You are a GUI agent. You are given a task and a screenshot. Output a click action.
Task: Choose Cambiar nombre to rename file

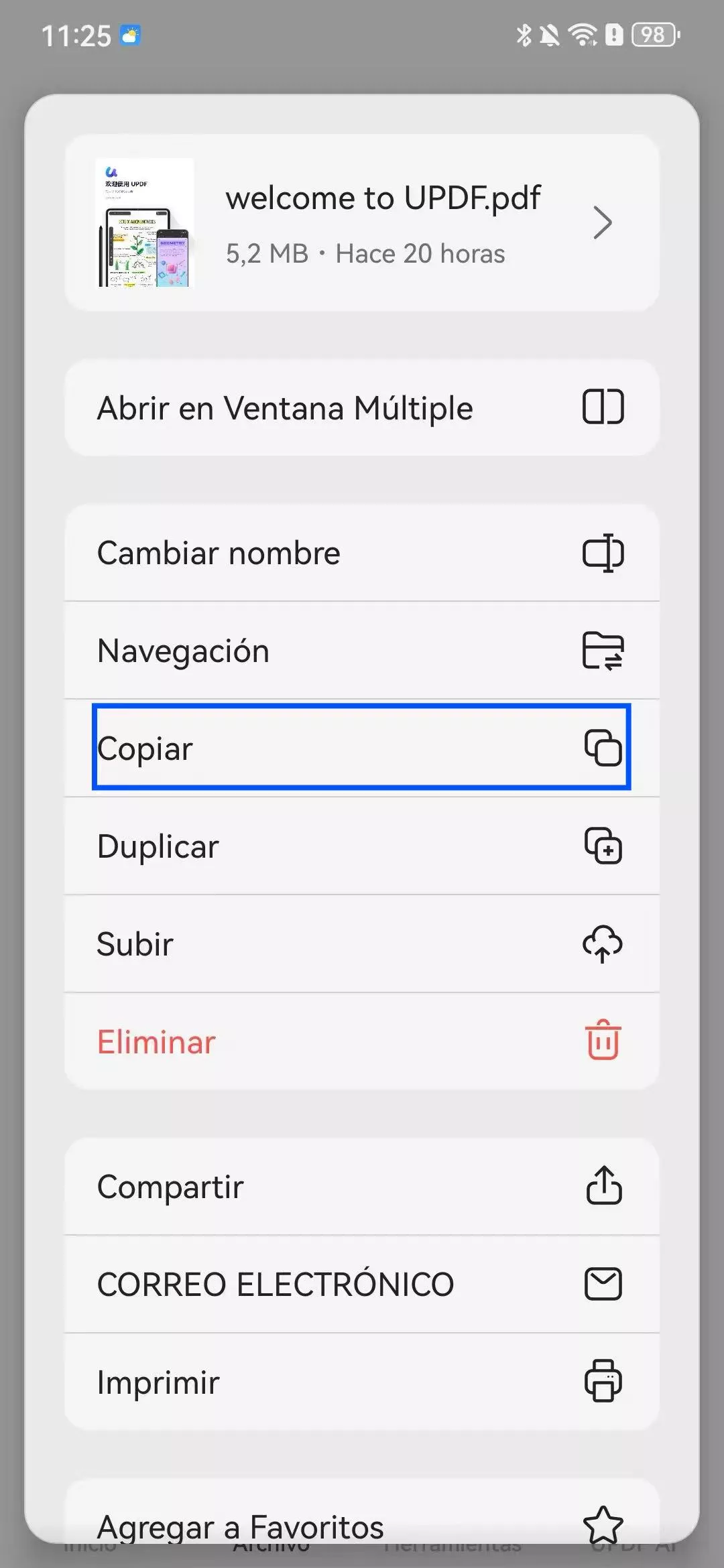362,553
